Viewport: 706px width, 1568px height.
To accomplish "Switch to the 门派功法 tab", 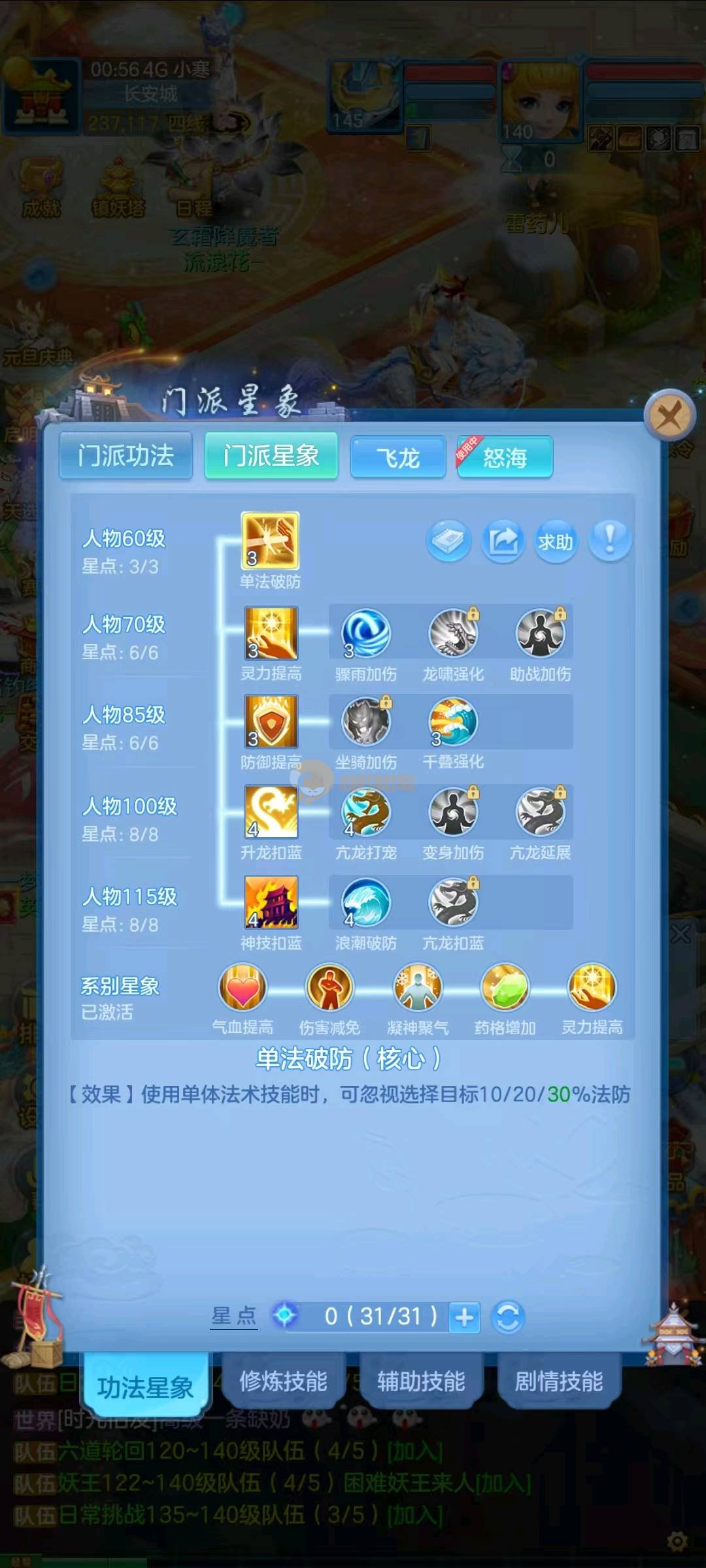I will [x=126, y=455].
